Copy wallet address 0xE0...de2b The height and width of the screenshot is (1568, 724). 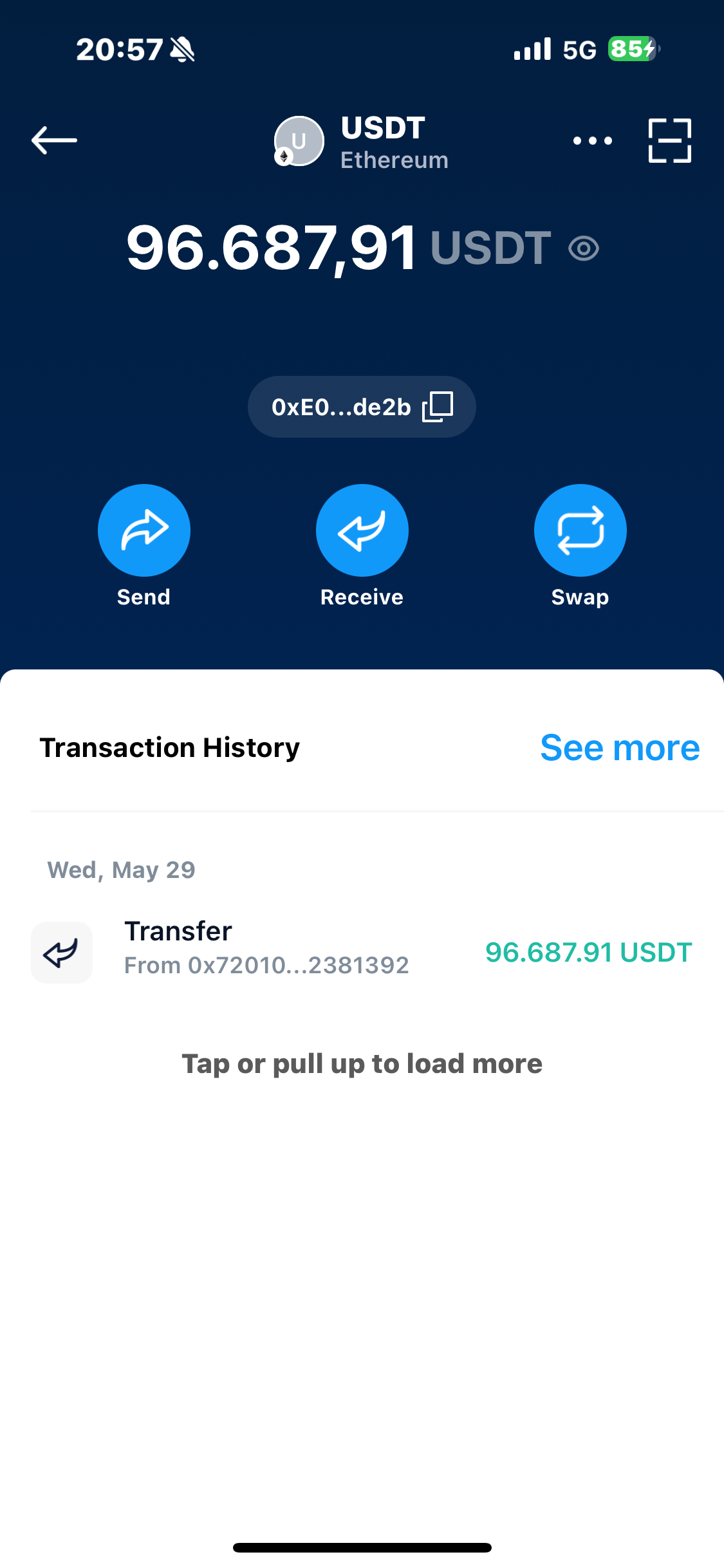coord(362,407)
